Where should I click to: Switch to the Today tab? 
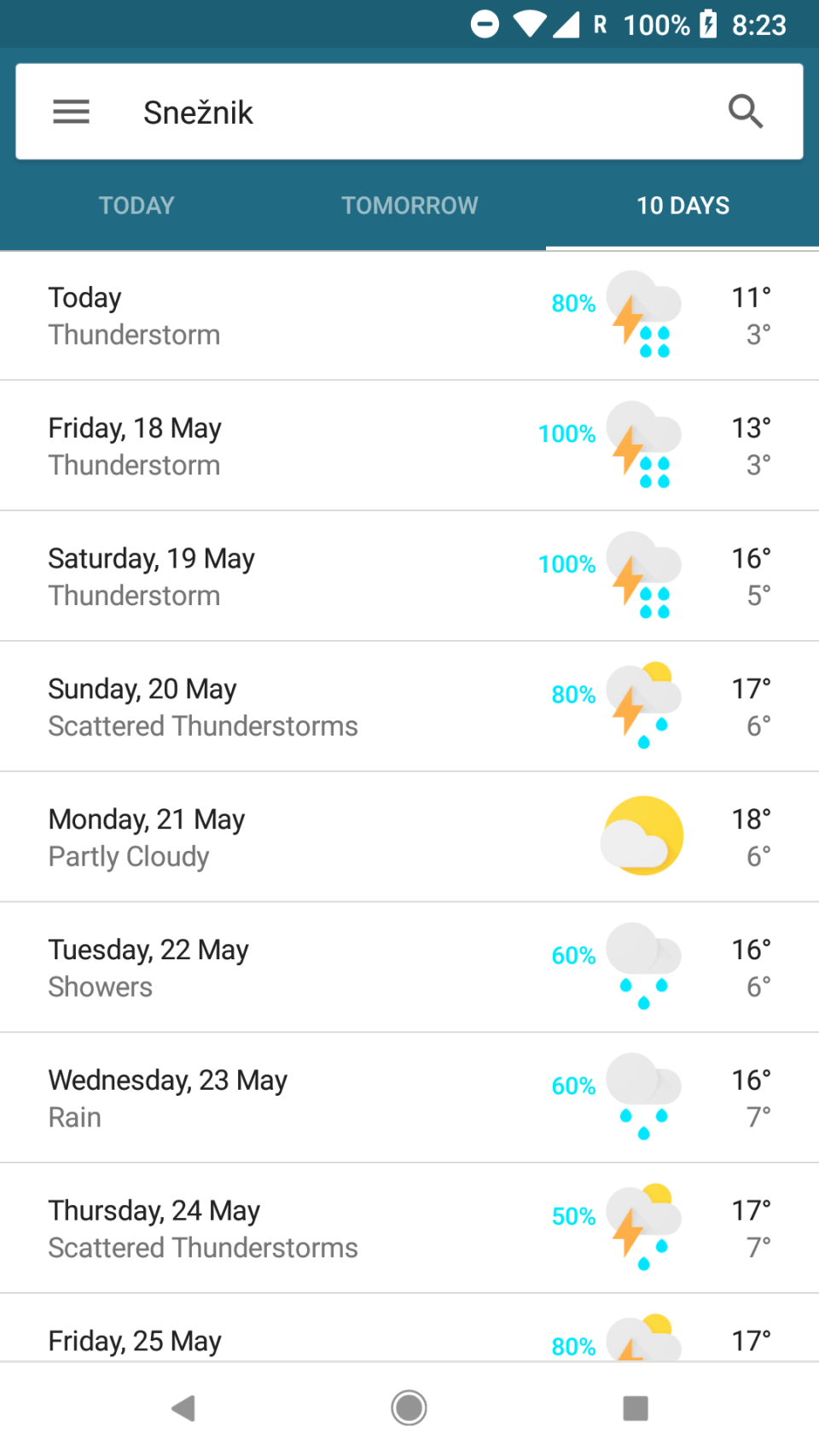[x=136, y=206]
